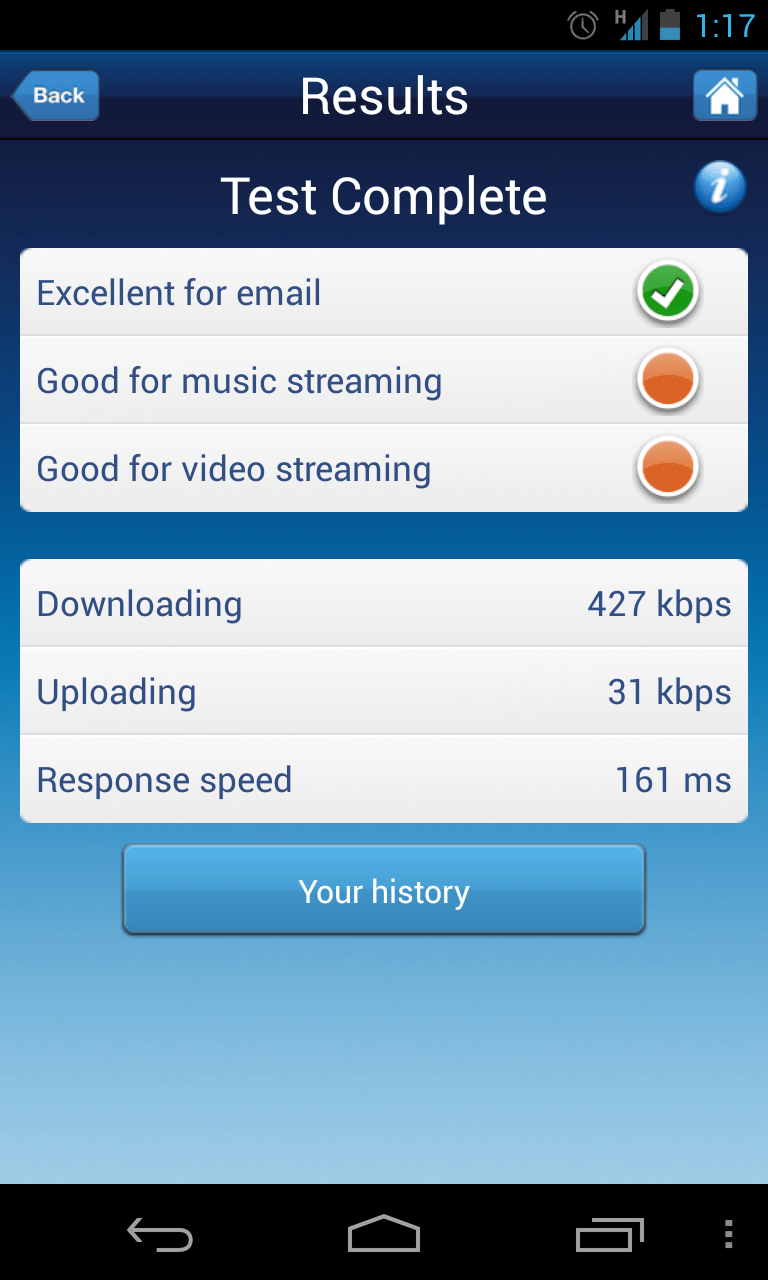Open the info icon beside Test Complete

[x=719, y=187]
